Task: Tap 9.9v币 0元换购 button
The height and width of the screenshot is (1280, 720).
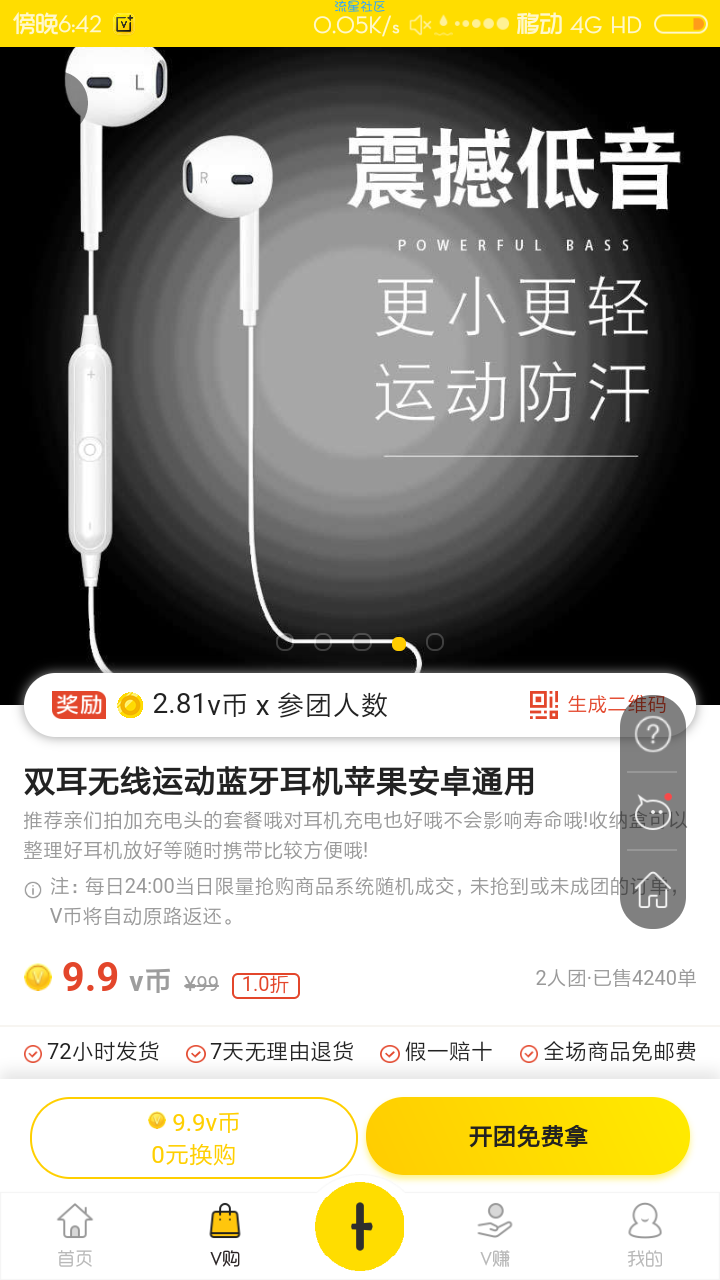Action: coord(194,1138)
